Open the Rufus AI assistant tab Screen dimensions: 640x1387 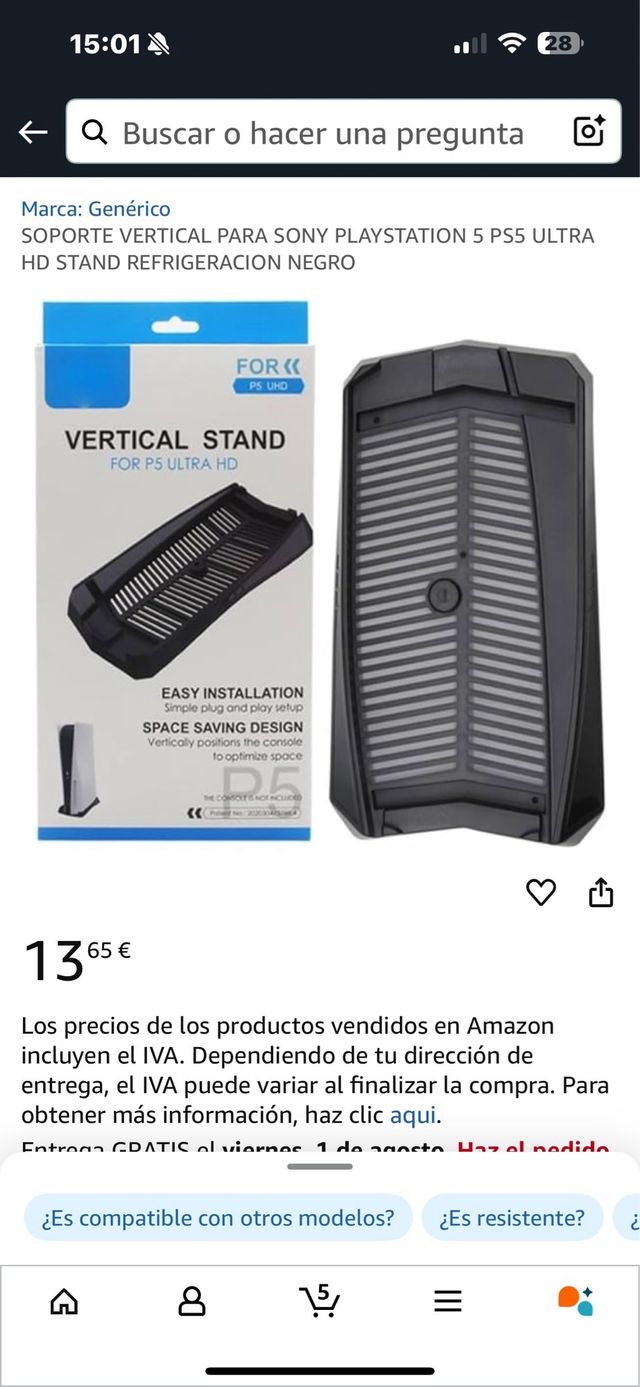point(575,1300)
